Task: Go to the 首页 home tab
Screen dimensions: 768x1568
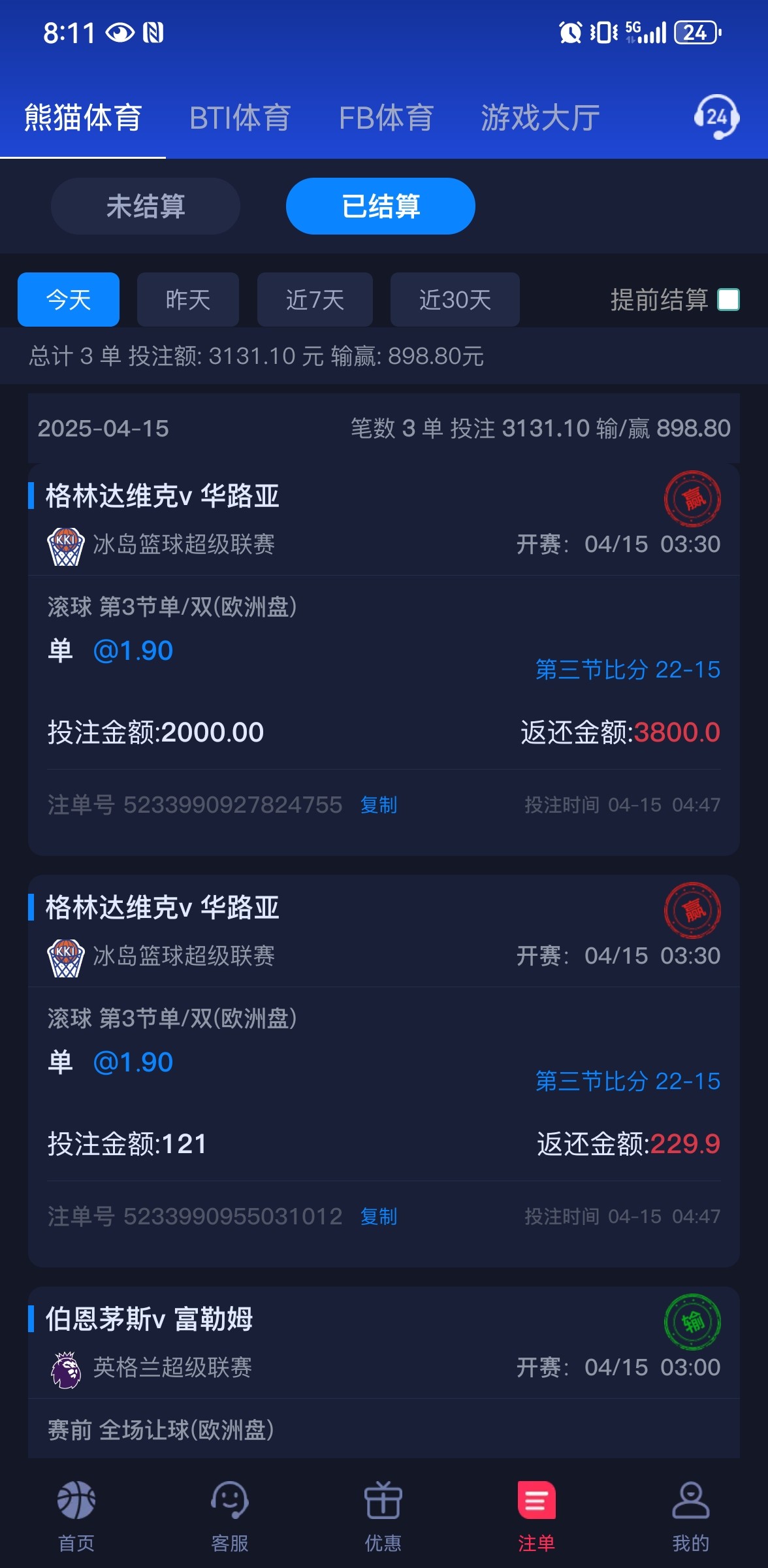Action: 76,1516
